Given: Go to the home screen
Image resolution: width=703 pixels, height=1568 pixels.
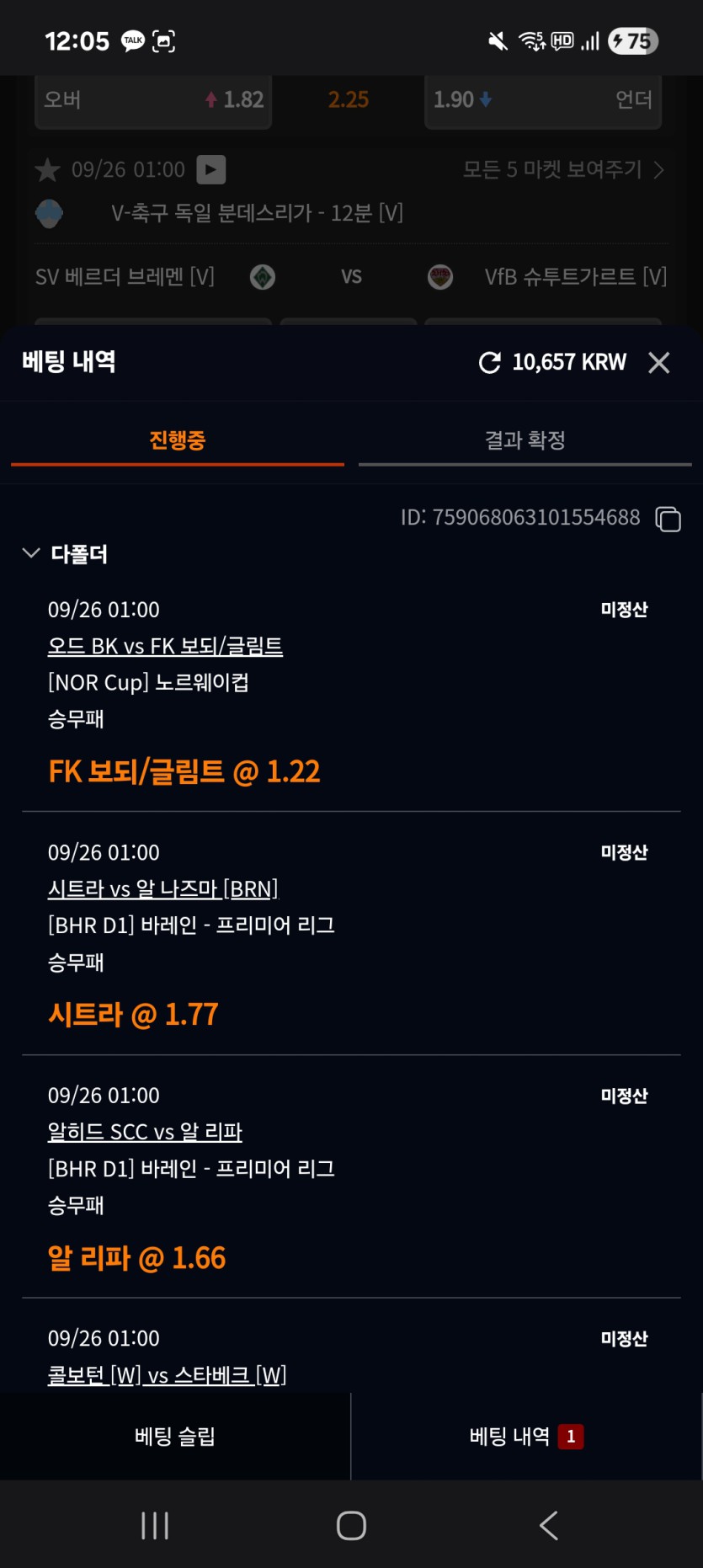Looking at the screenshot, I should (351, 1525).
